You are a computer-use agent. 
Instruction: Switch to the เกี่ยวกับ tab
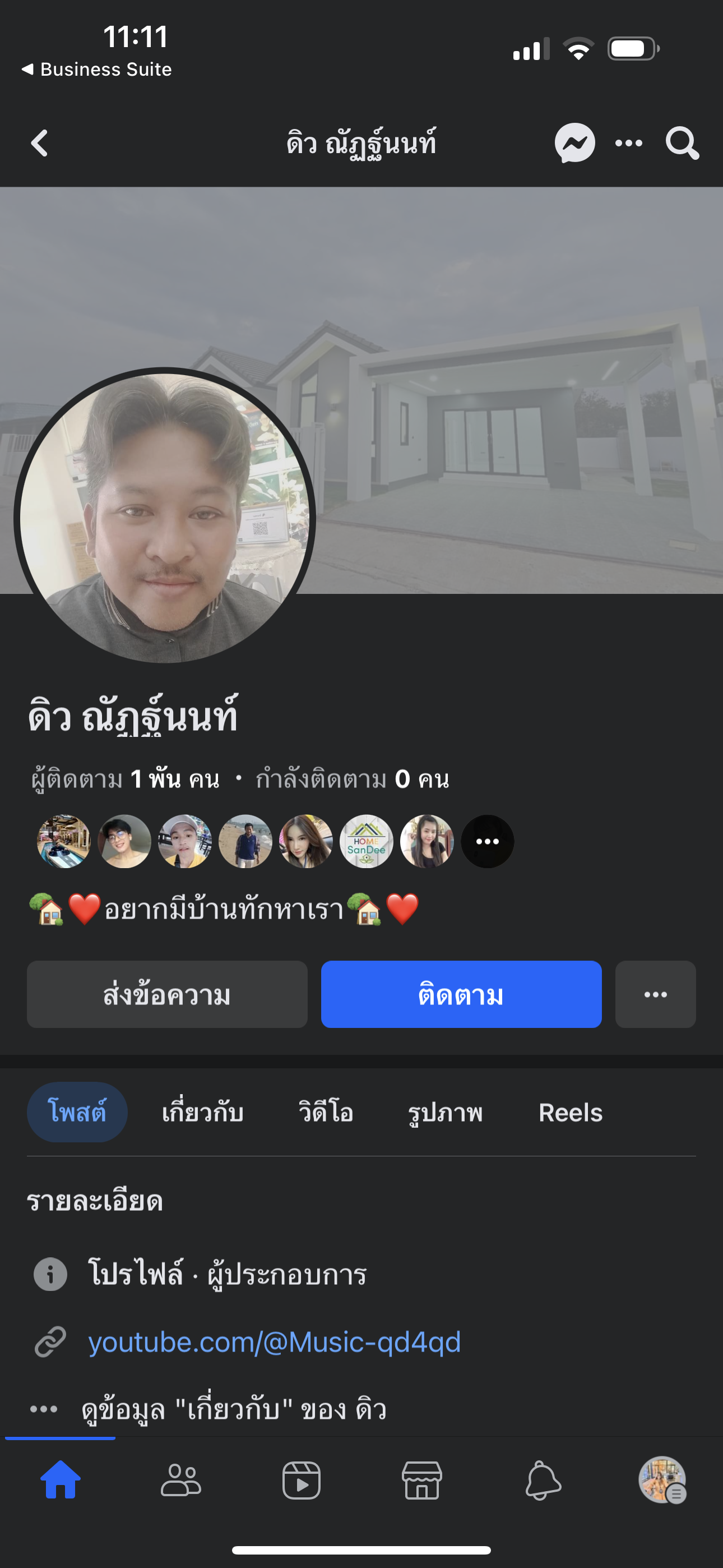click(x=203, y=1113)
